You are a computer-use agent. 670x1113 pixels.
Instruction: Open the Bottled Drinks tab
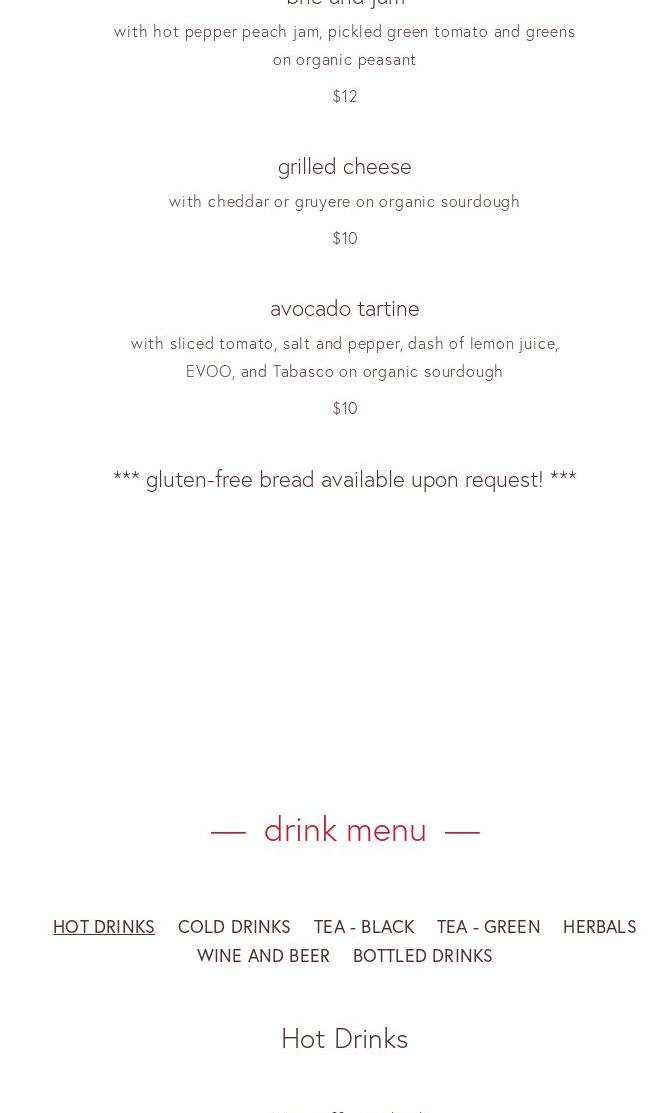click(x=422, y=955)
